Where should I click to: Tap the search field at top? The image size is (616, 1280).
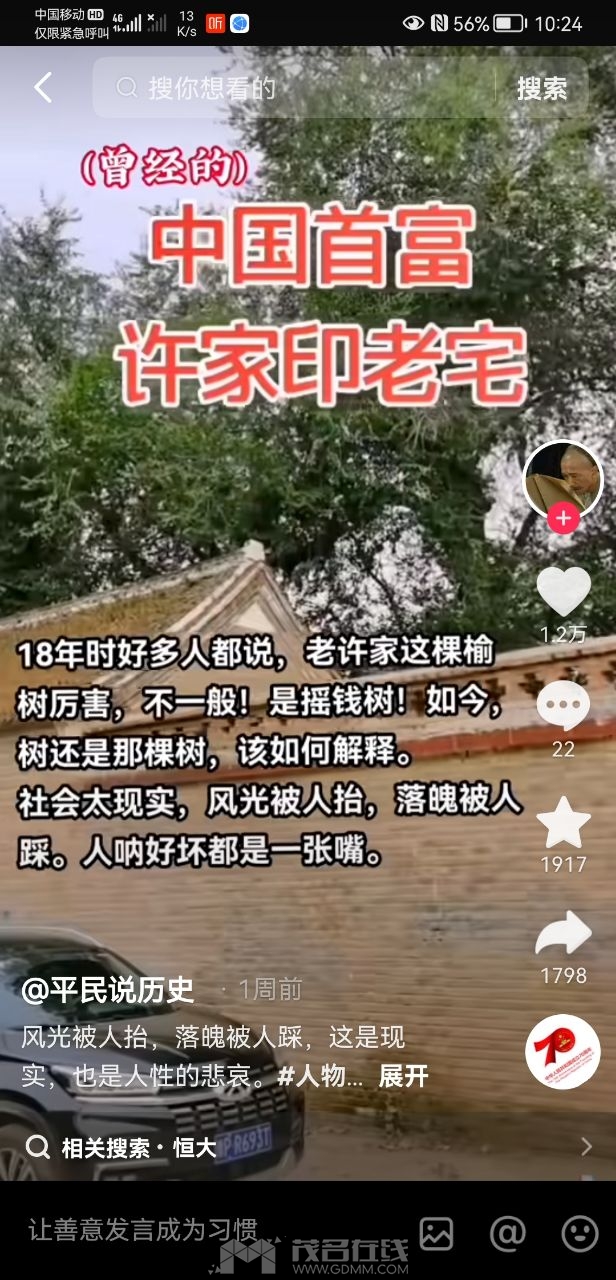300,88
